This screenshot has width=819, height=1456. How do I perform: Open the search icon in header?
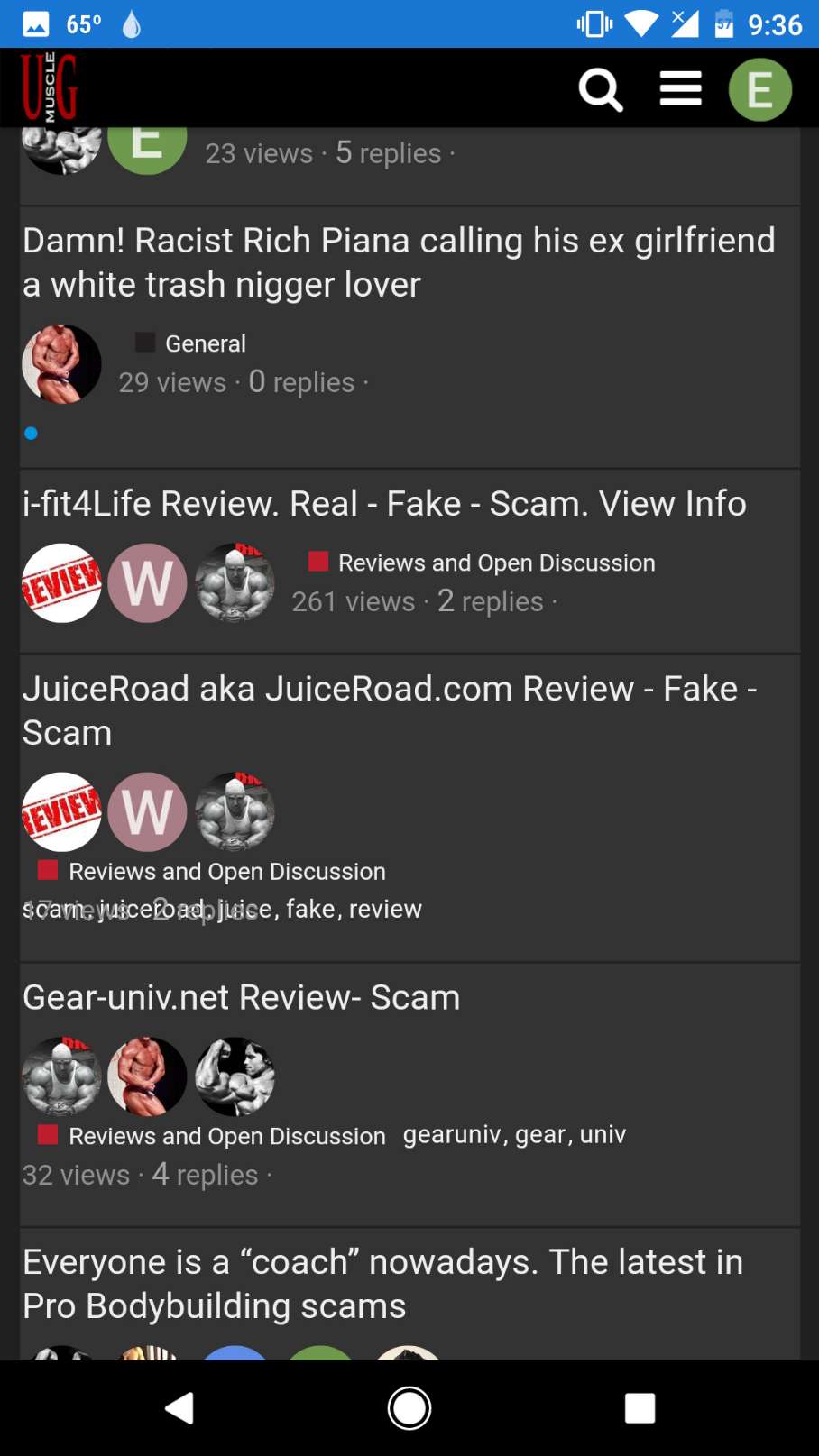click(601, 89)
